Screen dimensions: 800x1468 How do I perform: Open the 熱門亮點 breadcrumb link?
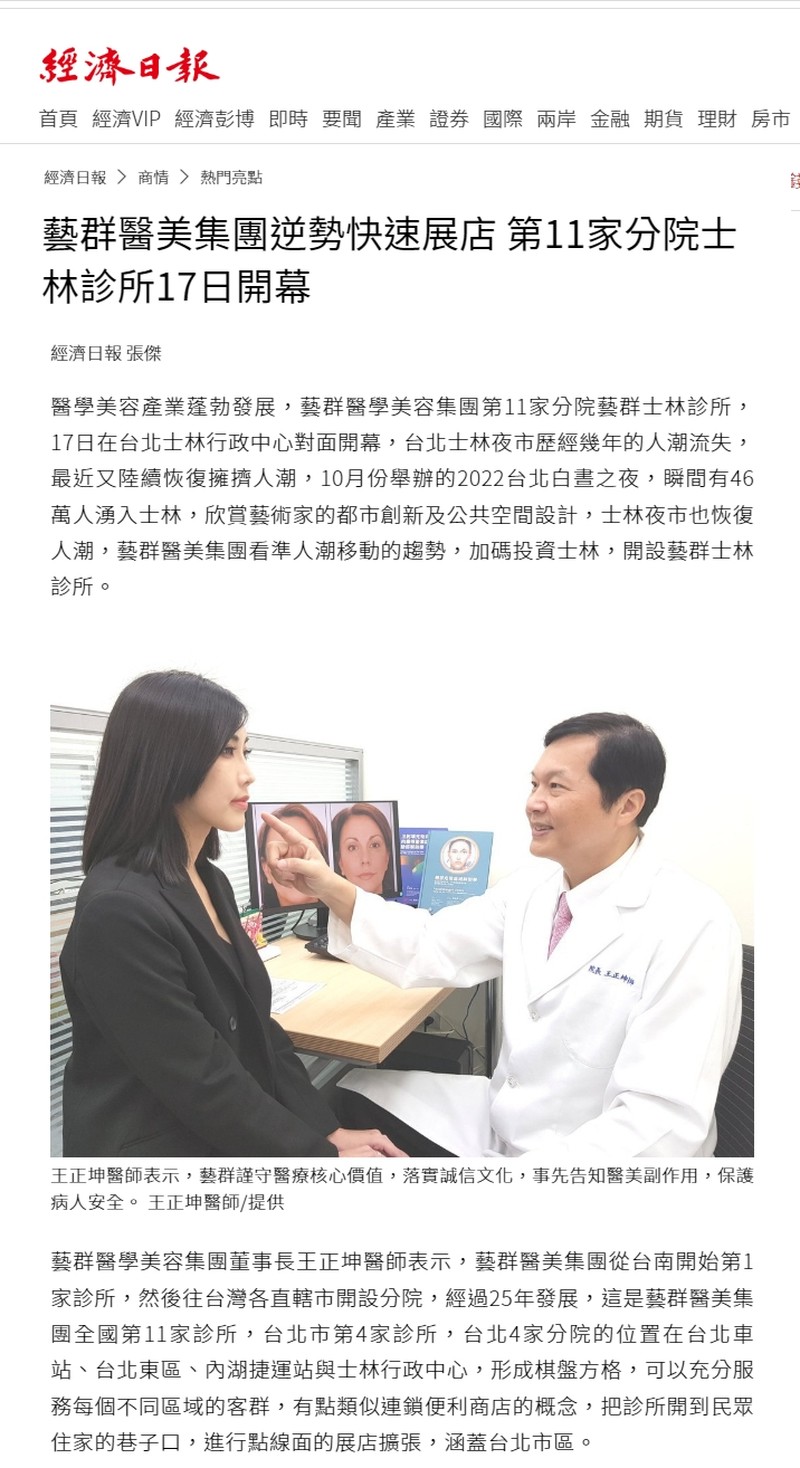[x=231, y=178]
